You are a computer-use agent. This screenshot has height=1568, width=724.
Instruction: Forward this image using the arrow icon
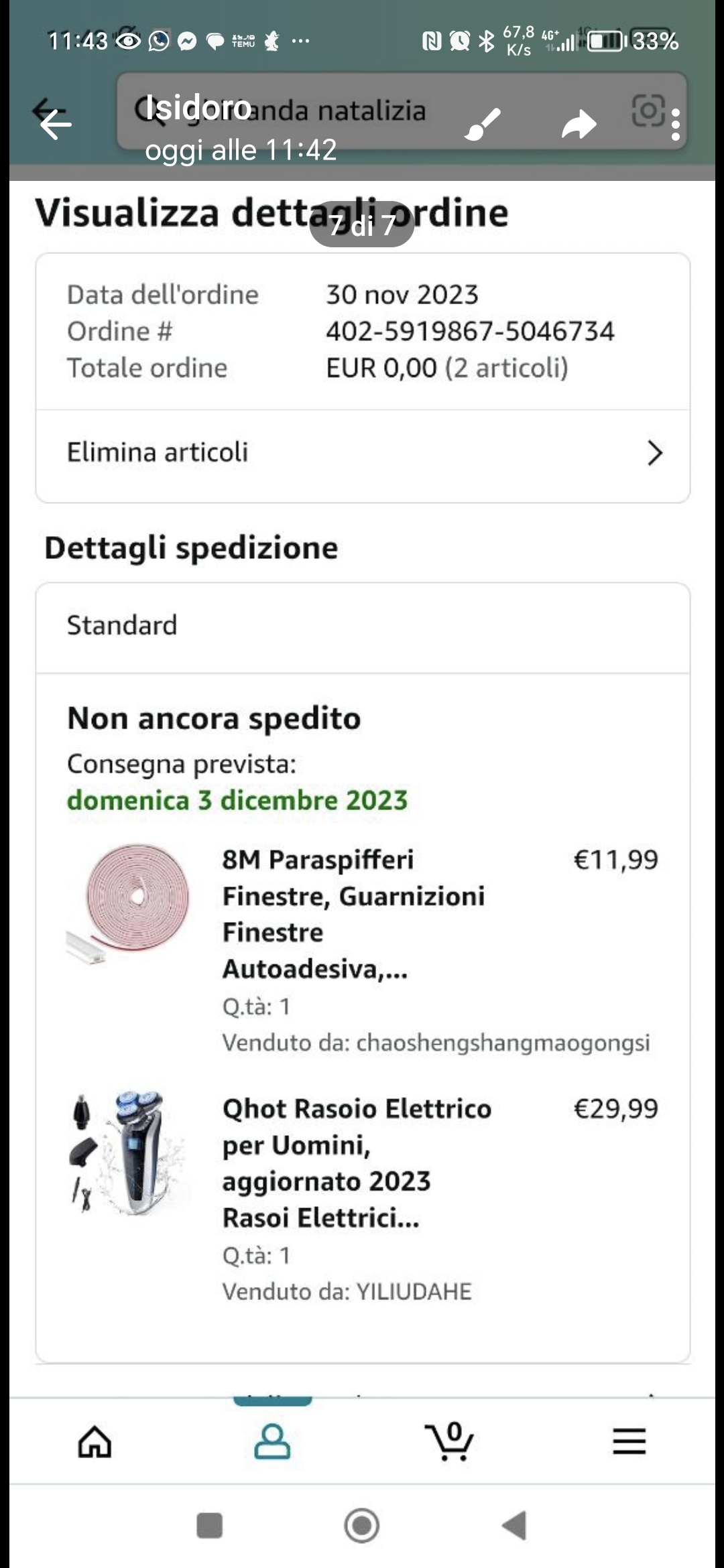click(579, 125)
